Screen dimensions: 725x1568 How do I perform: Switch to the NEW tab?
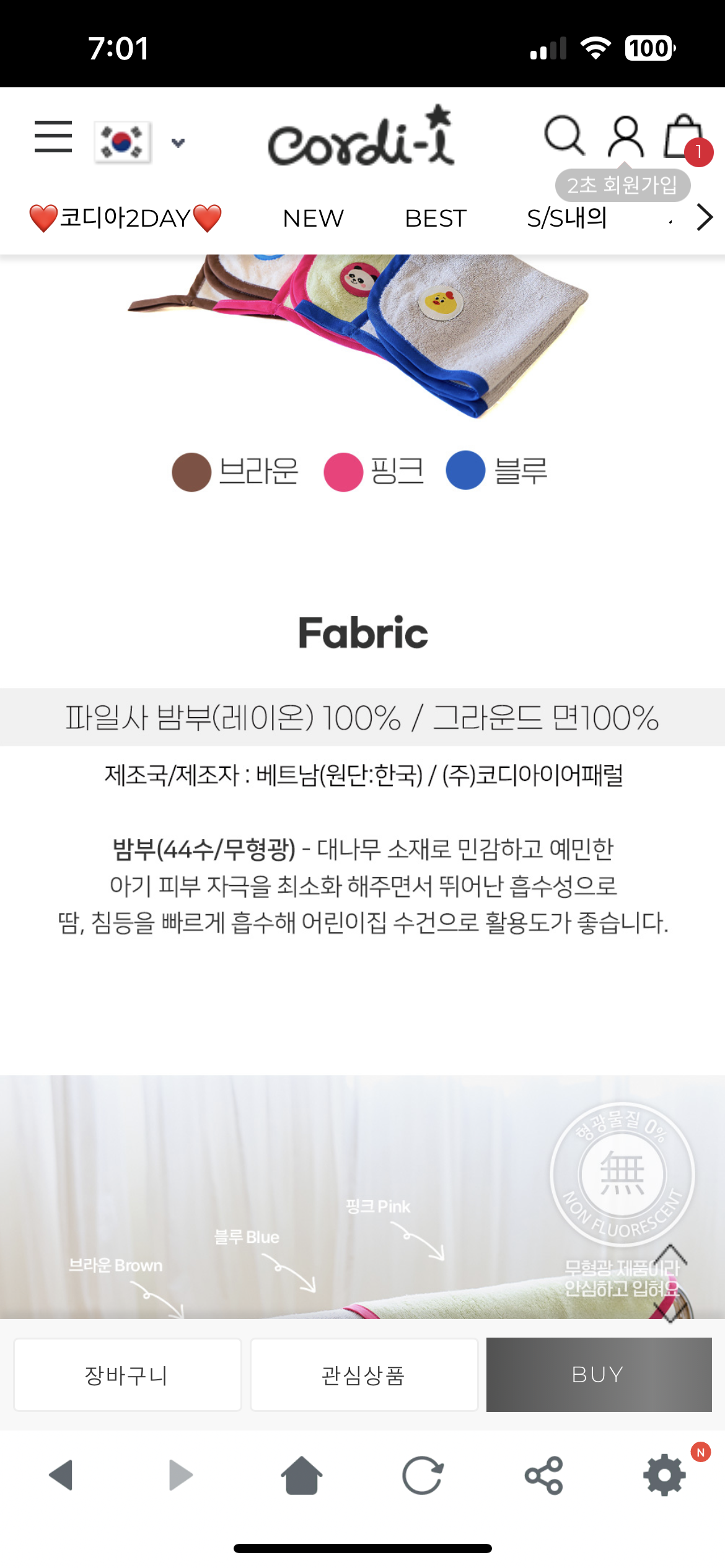pos(313,218)
